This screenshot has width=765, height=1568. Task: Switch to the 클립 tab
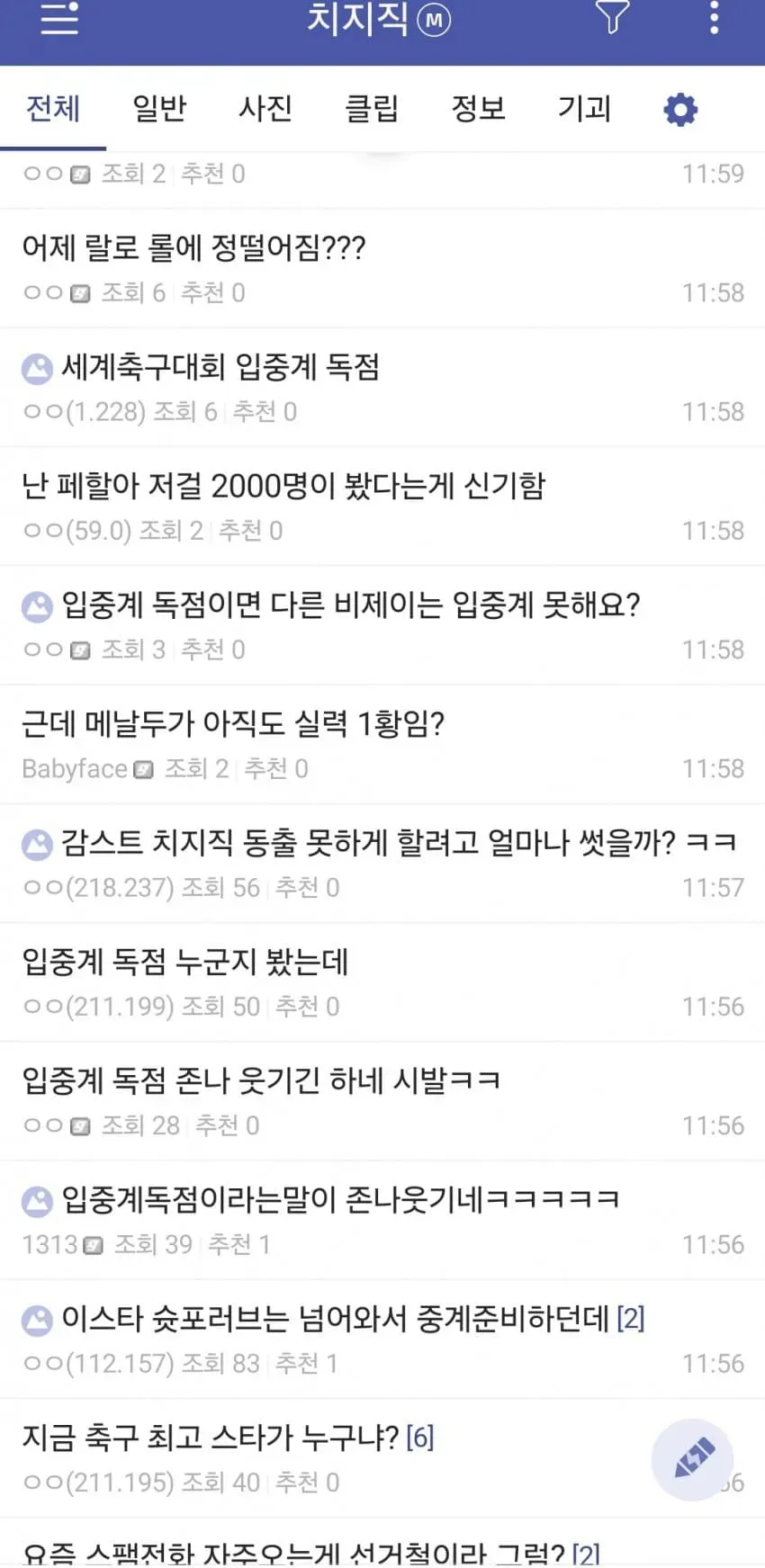pos(372,109)
